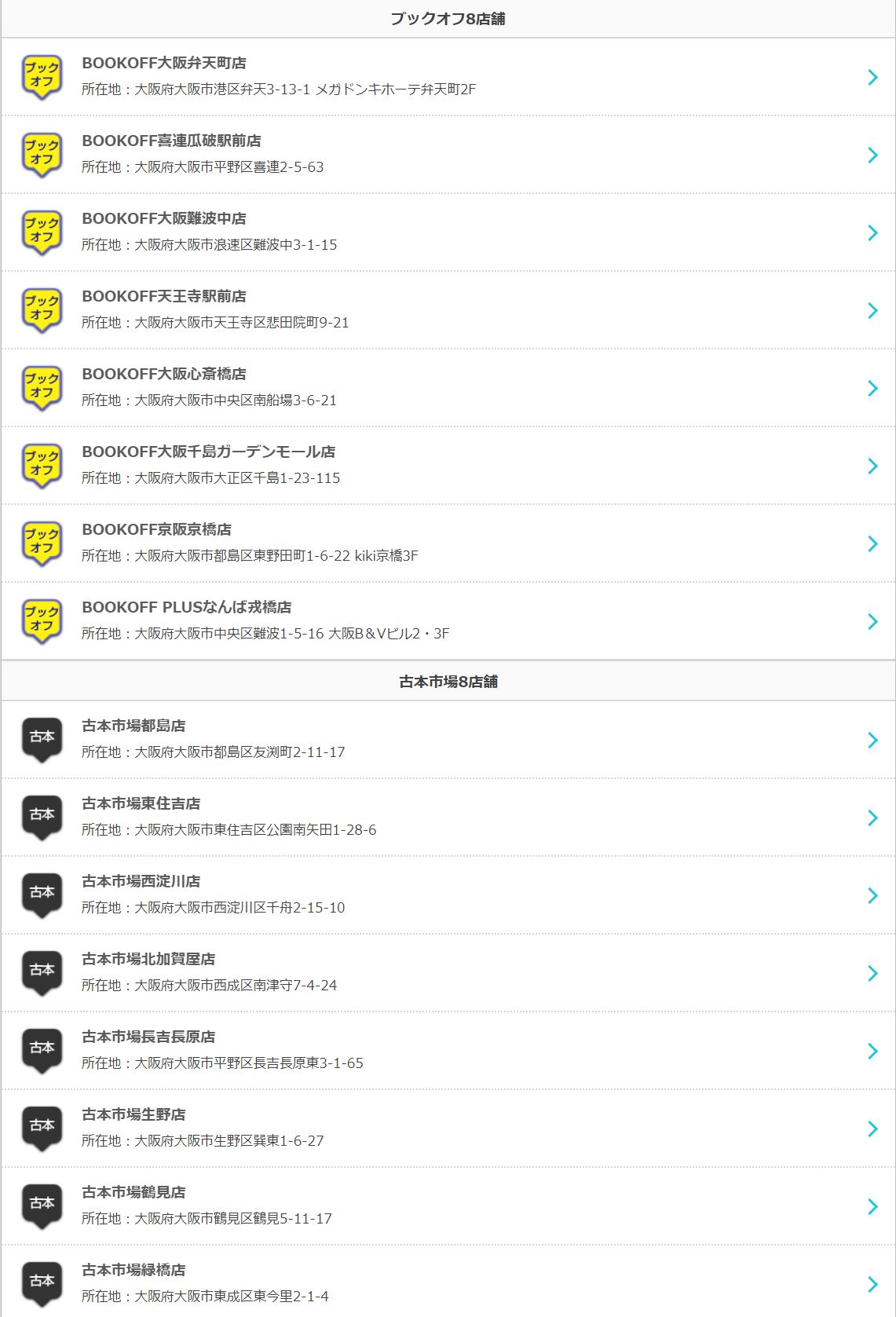View 古本市場都島店 store details
The image size is (896, 1317).
tap(448, 740)
